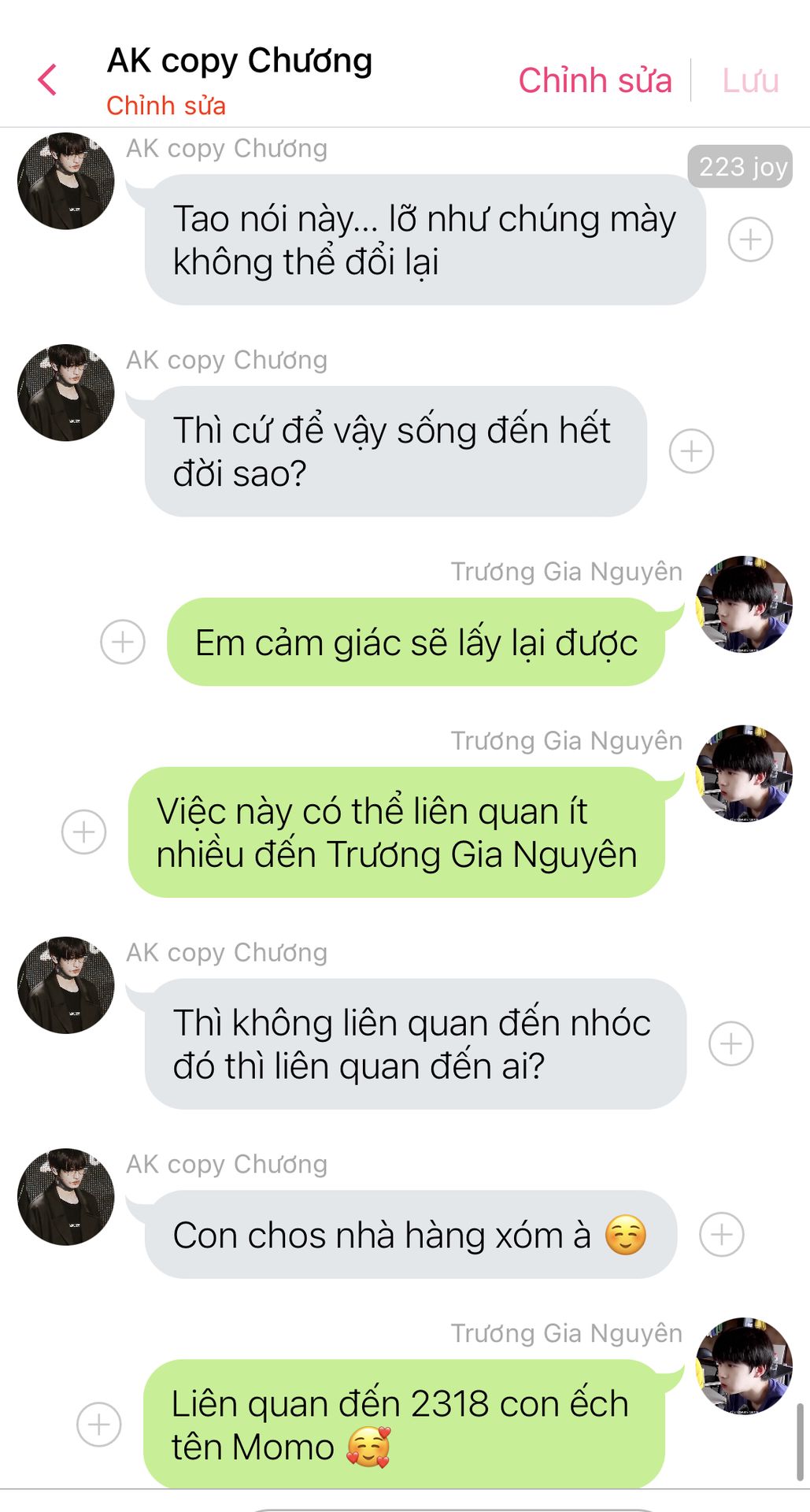Tap the plus icon beside "Liên quan đến 2318" message
The image size is (810, 1512).
[x=99, y=1424]
